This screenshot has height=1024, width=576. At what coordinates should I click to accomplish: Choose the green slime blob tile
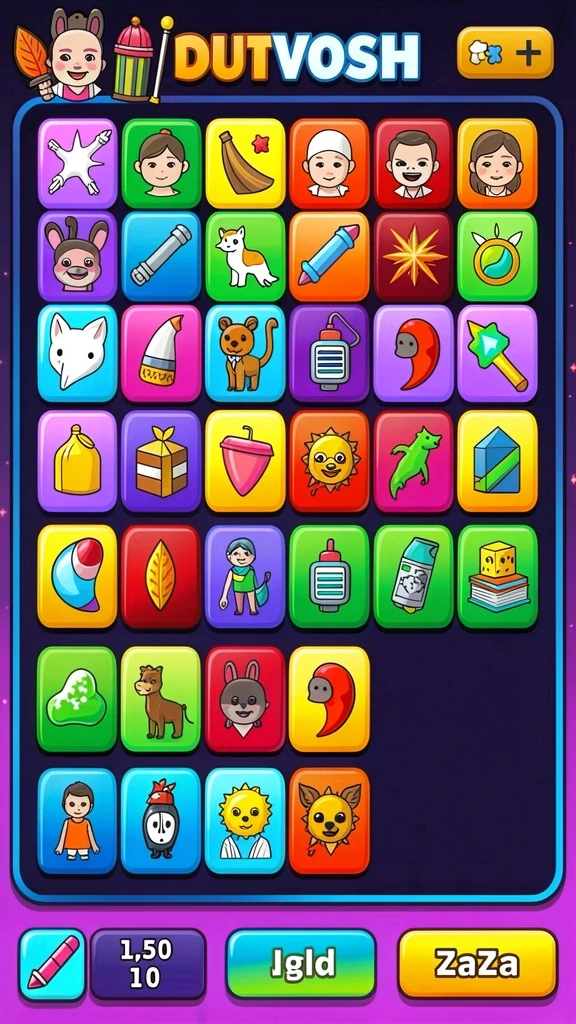[x=77, y=699]
